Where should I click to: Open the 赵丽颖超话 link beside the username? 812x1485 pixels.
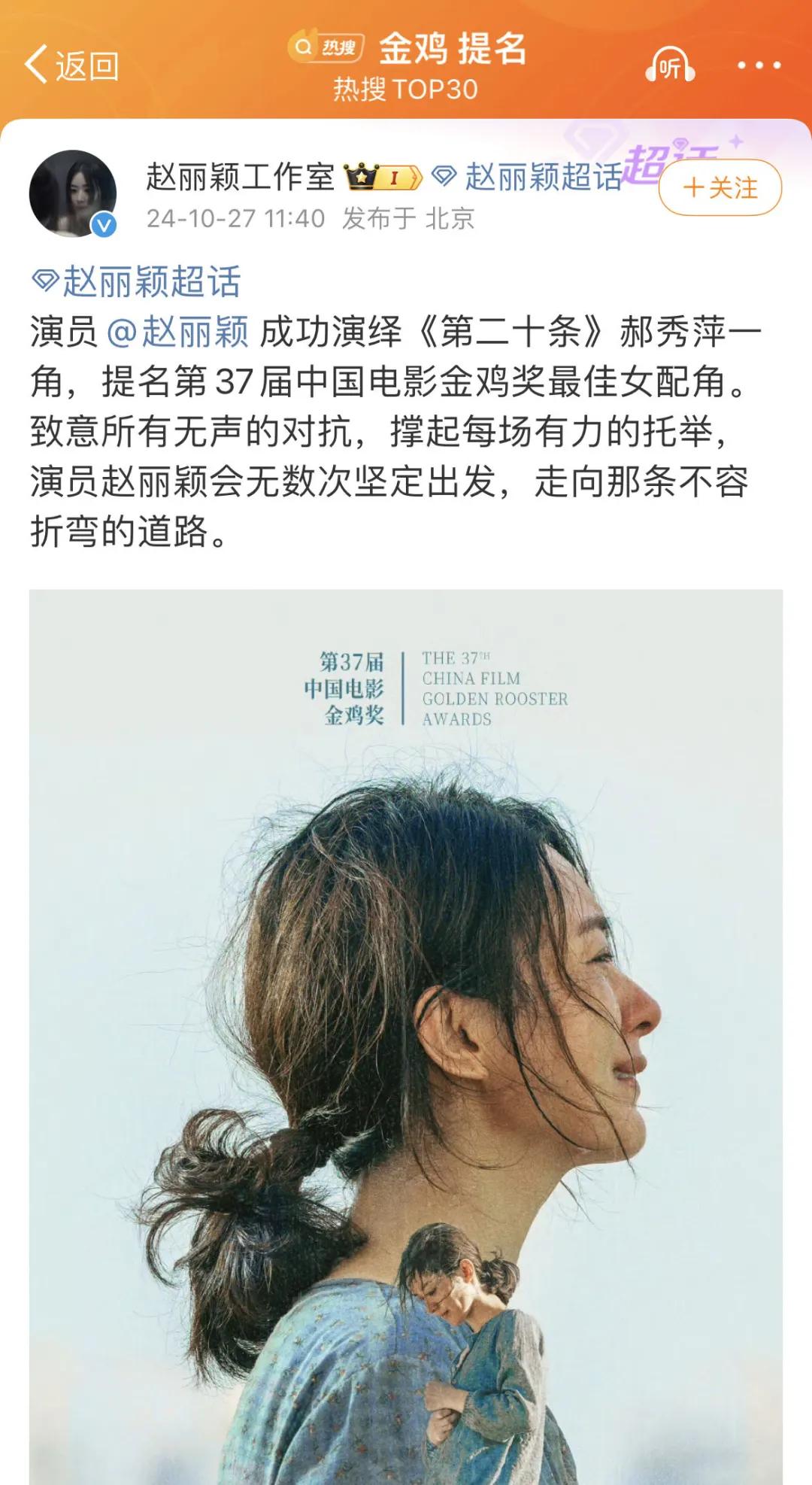pyautogui.click(x=534, y=178)
